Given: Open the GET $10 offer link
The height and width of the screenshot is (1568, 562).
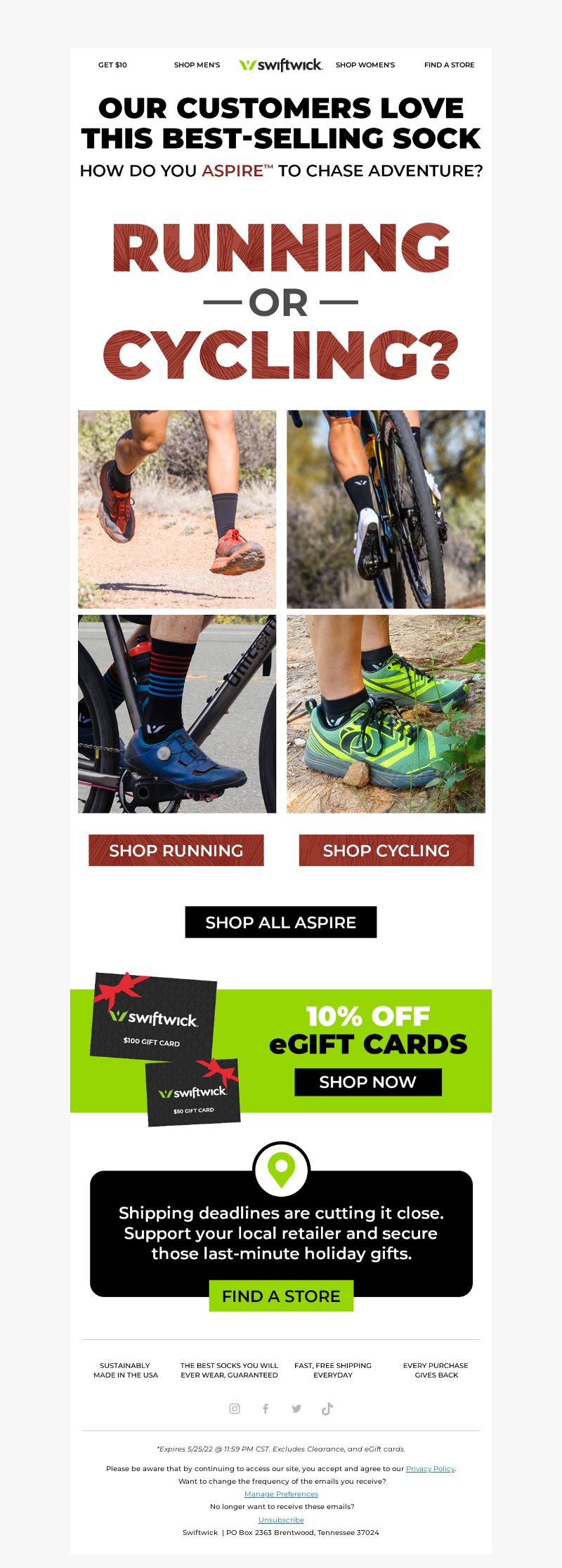Looking at the screenshot, I should pos(112,65).
